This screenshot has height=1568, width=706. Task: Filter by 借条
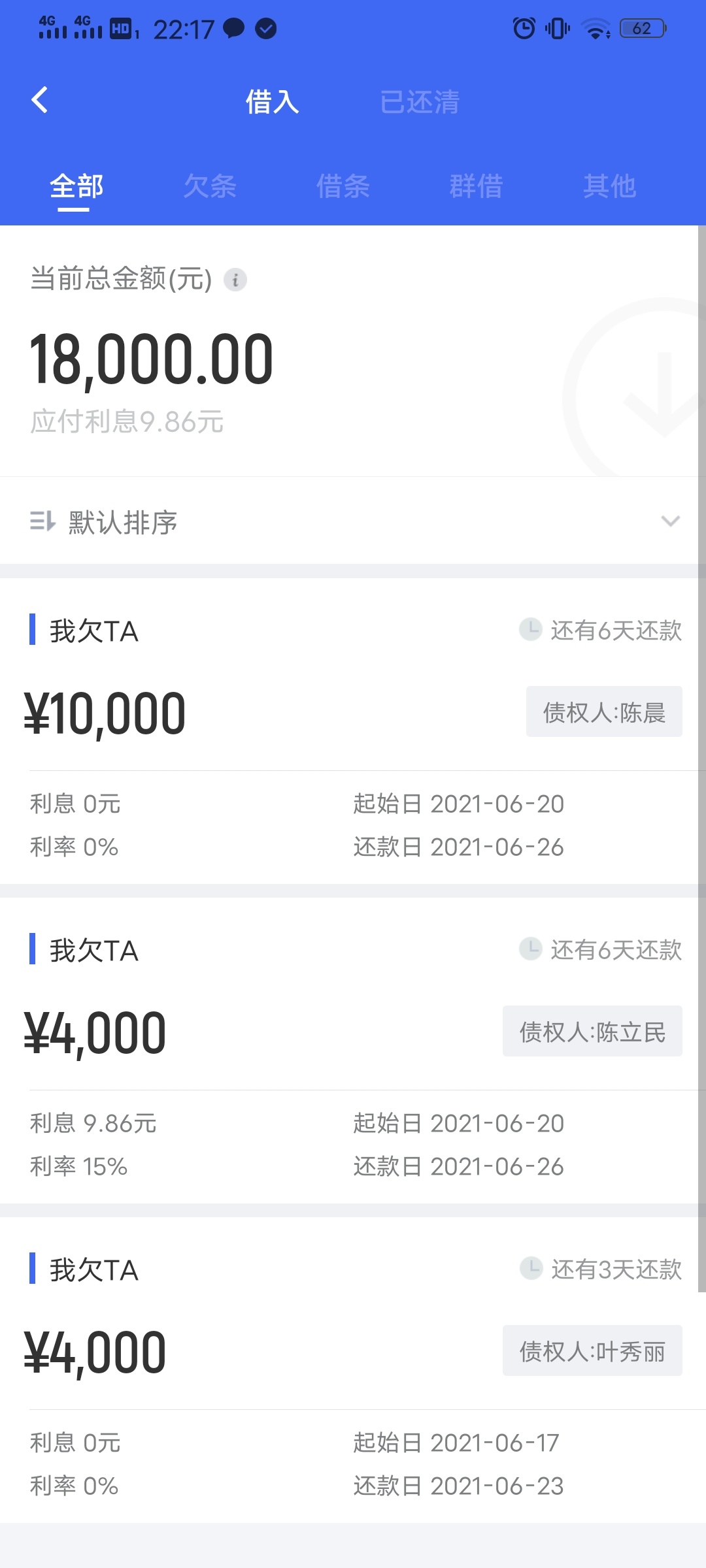pyautogui.click(x=343, y=187)
